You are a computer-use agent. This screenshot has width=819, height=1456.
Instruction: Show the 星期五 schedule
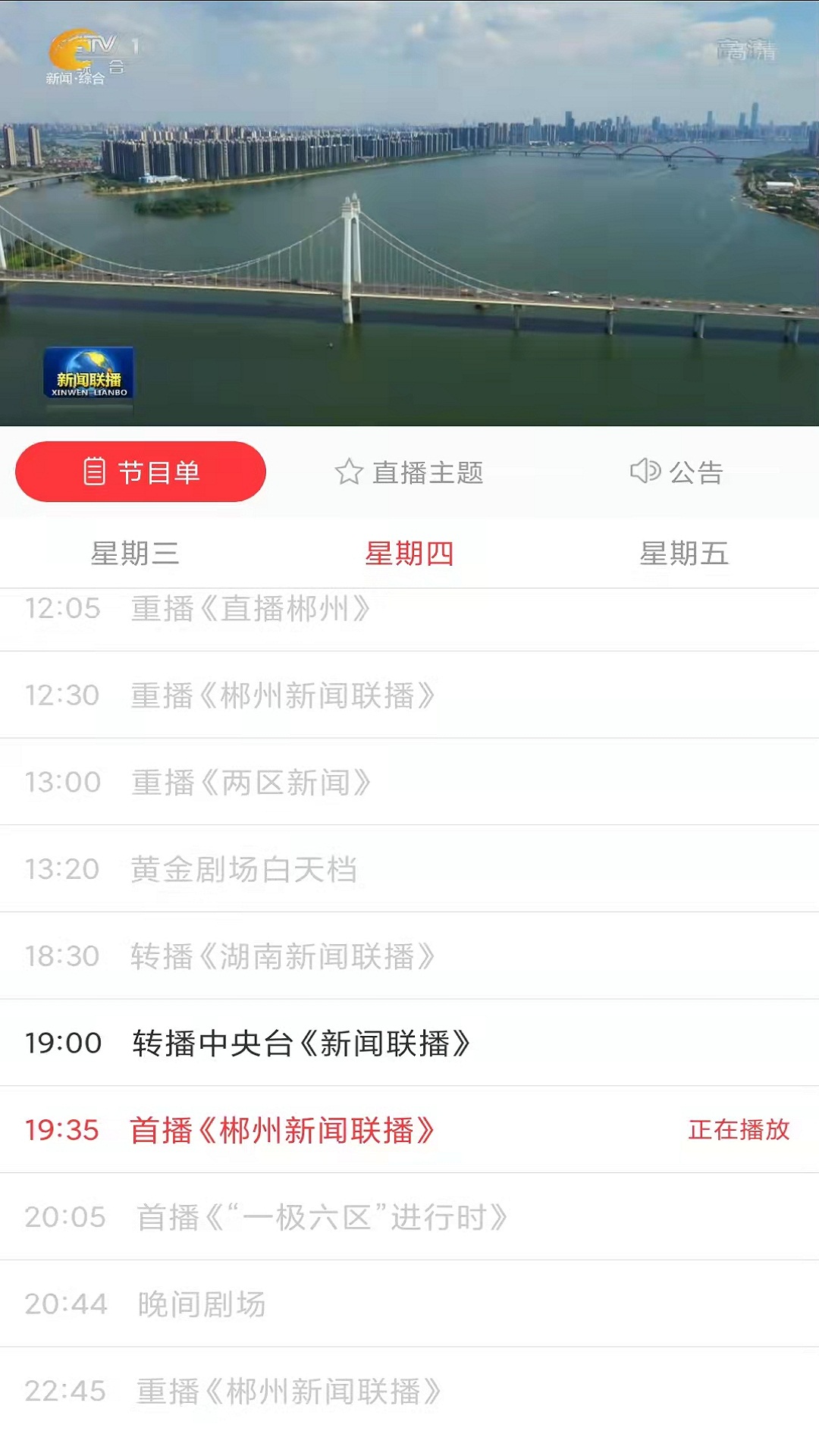[684, 554]
